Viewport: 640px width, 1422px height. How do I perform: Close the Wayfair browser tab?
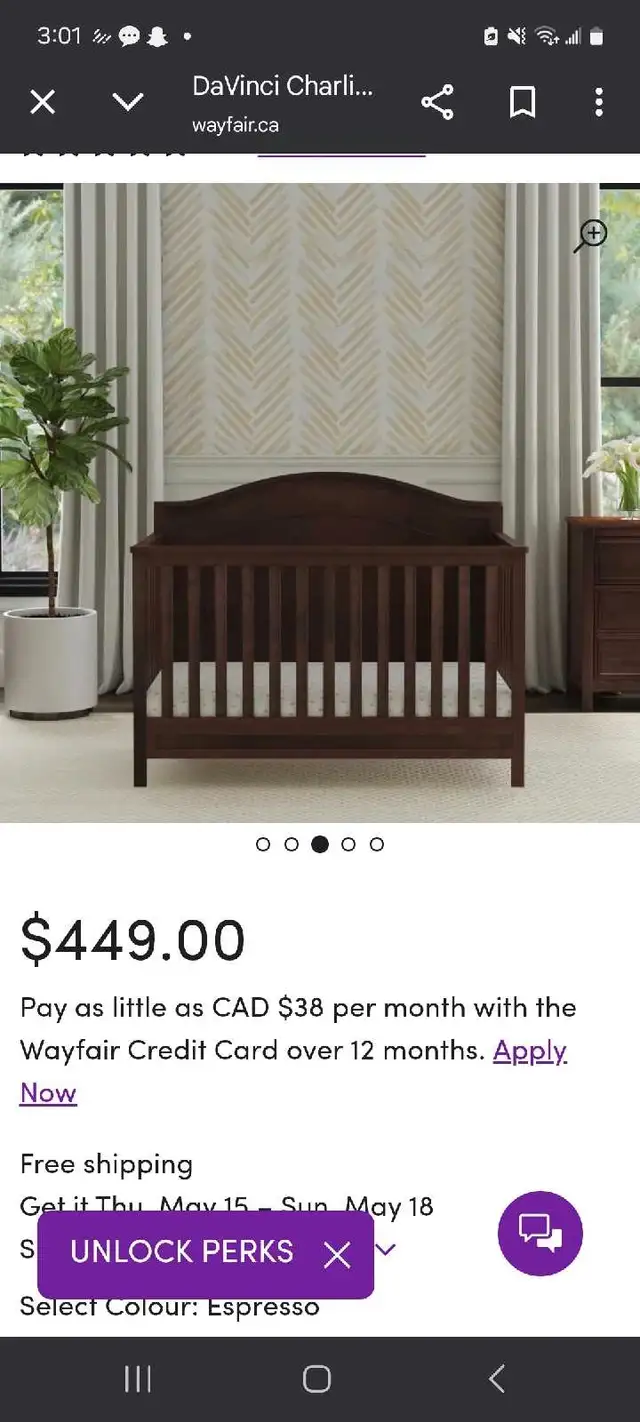tap(42, 102)
